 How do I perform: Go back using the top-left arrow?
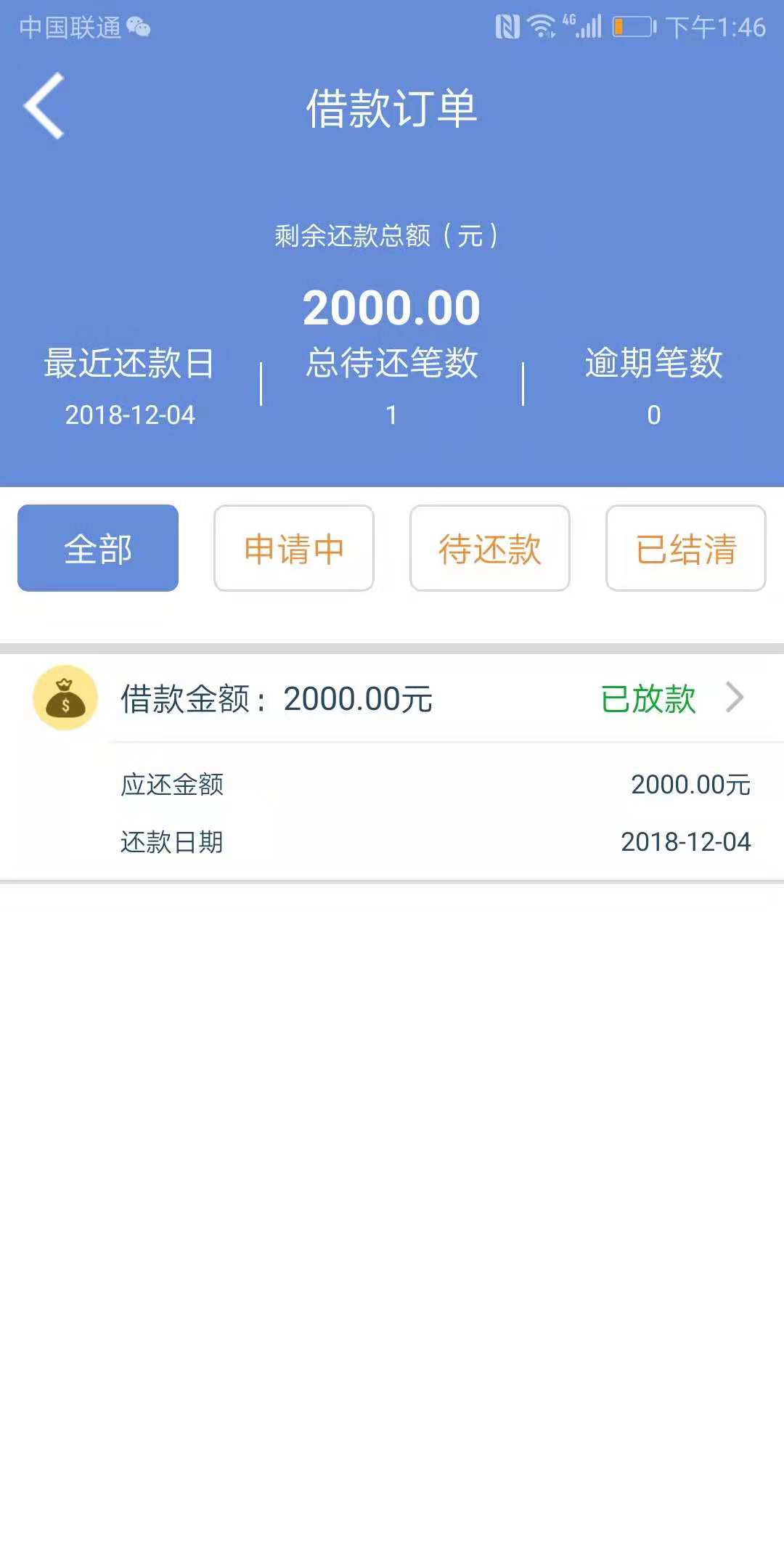[44, 106]
